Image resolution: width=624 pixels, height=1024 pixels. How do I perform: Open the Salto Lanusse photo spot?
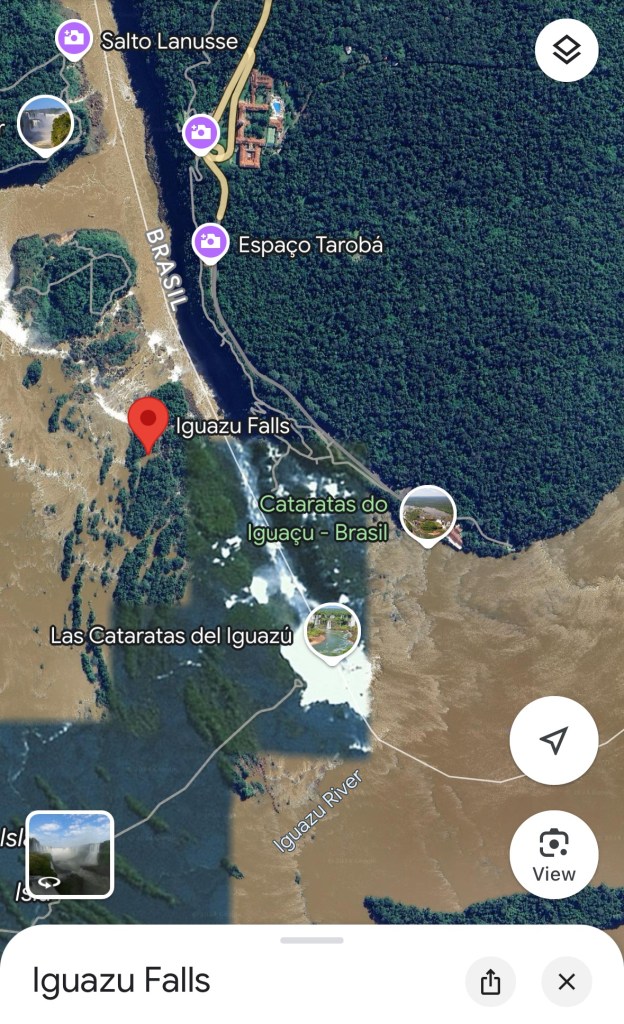(73, 40)
